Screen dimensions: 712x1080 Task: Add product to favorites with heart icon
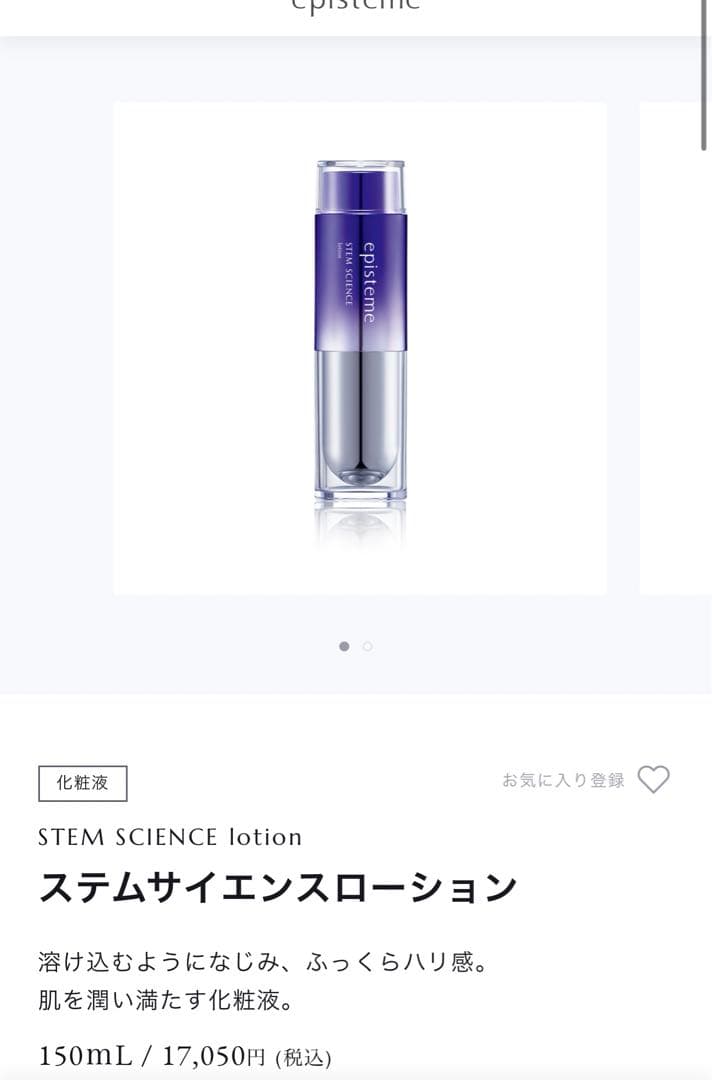(x=653, y=780)
